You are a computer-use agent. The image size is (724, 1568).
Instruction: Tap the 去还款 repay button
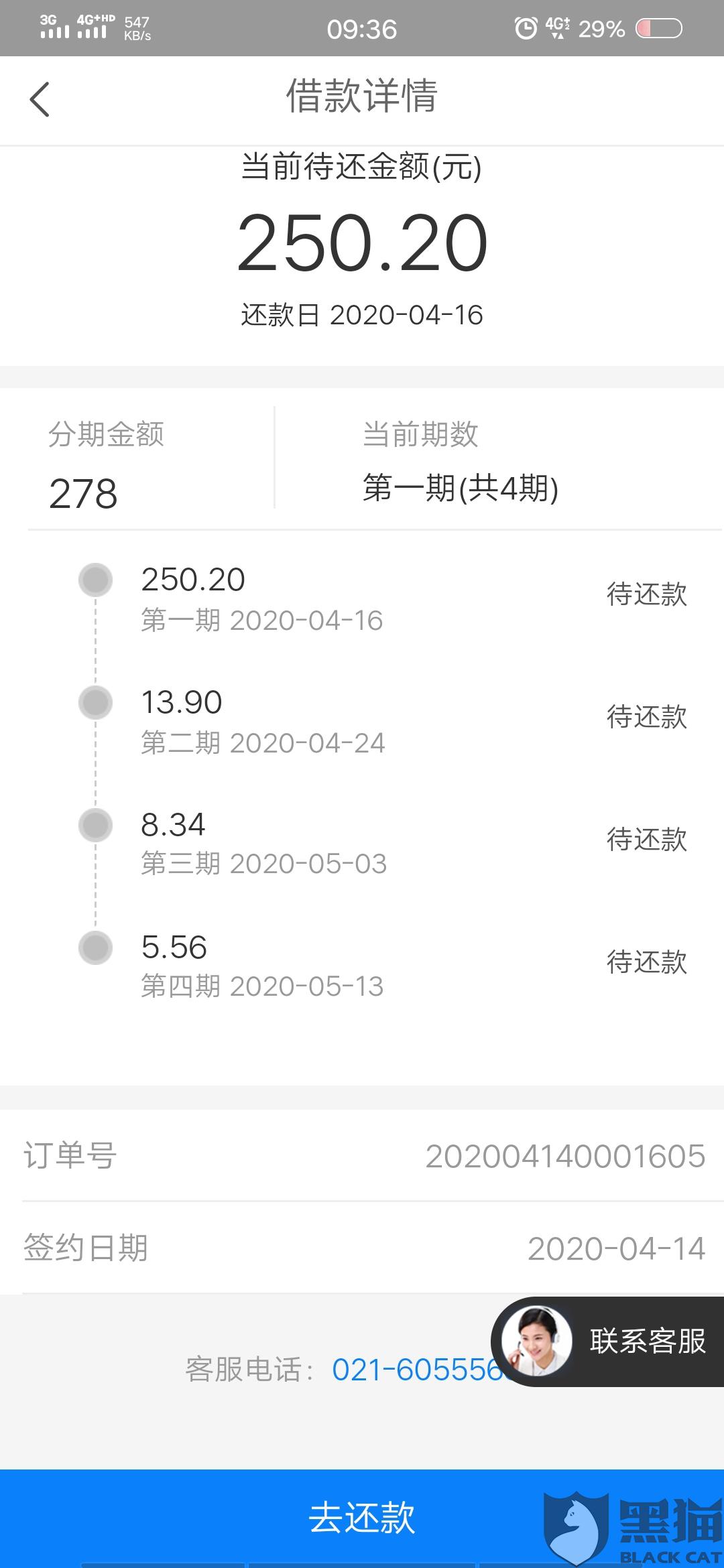click(x=361, y=1516)
